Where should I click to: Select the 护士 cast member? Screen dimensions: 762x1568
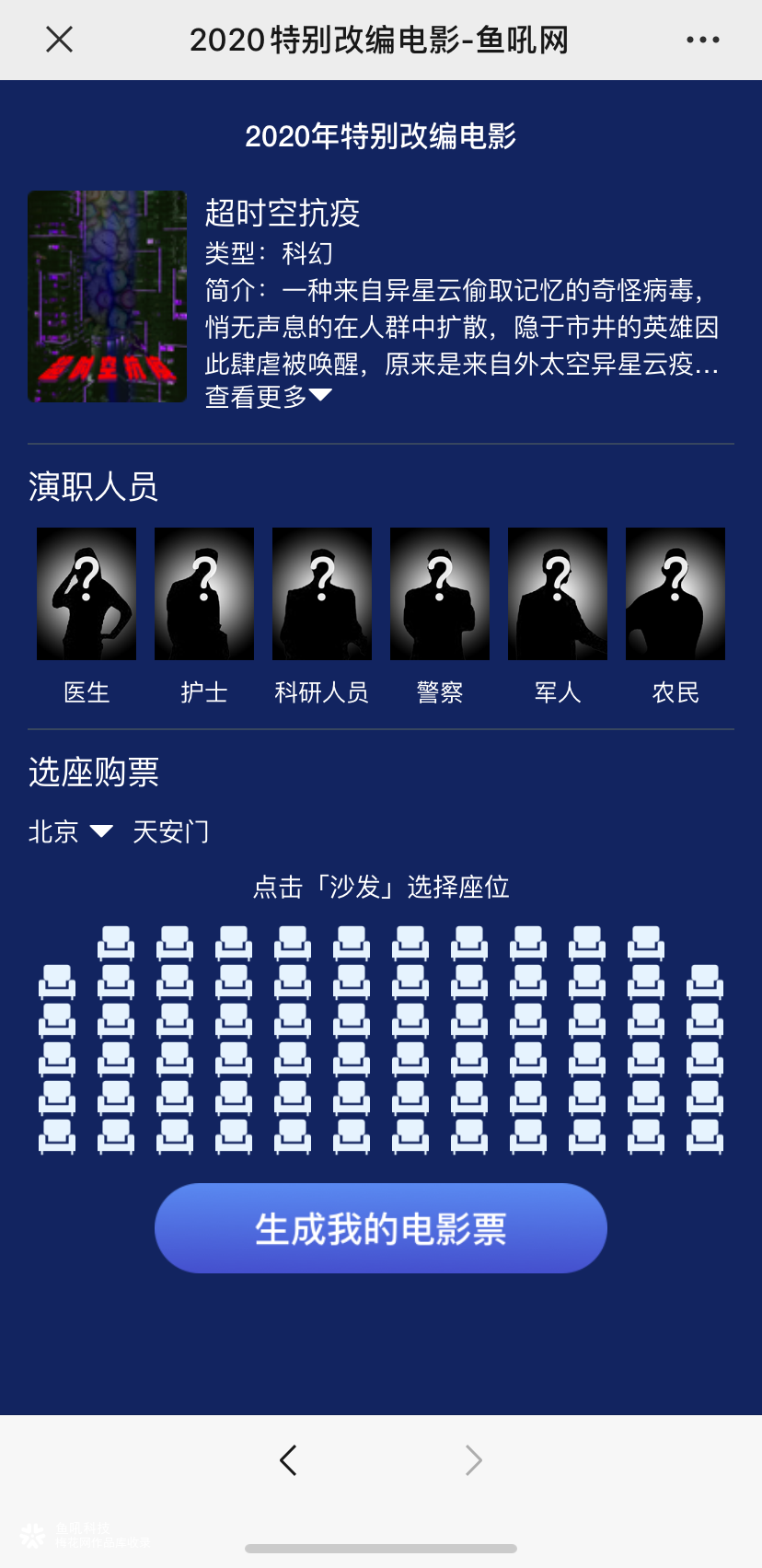pos(204,594)
